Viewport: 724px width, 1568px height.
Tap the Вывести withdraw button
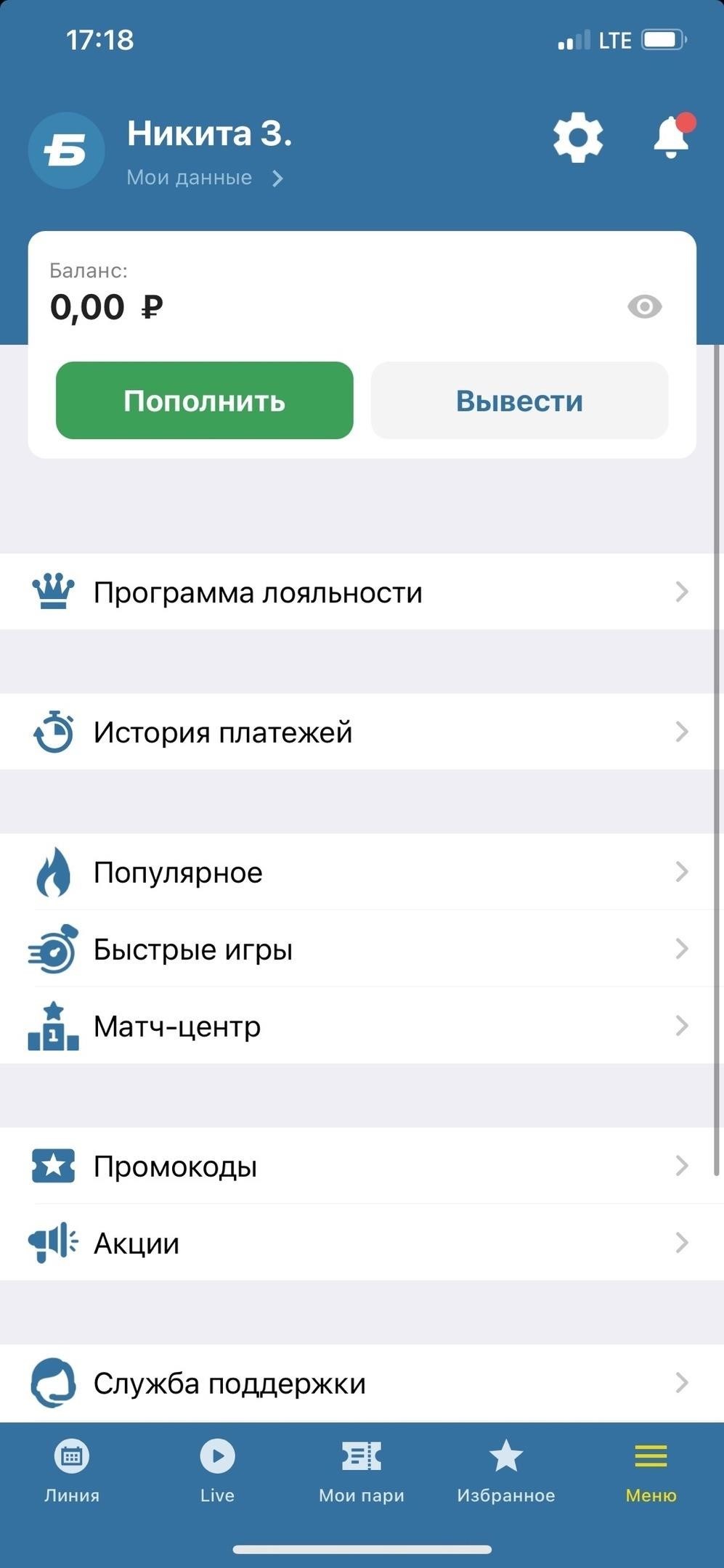[x=519, y=401]
